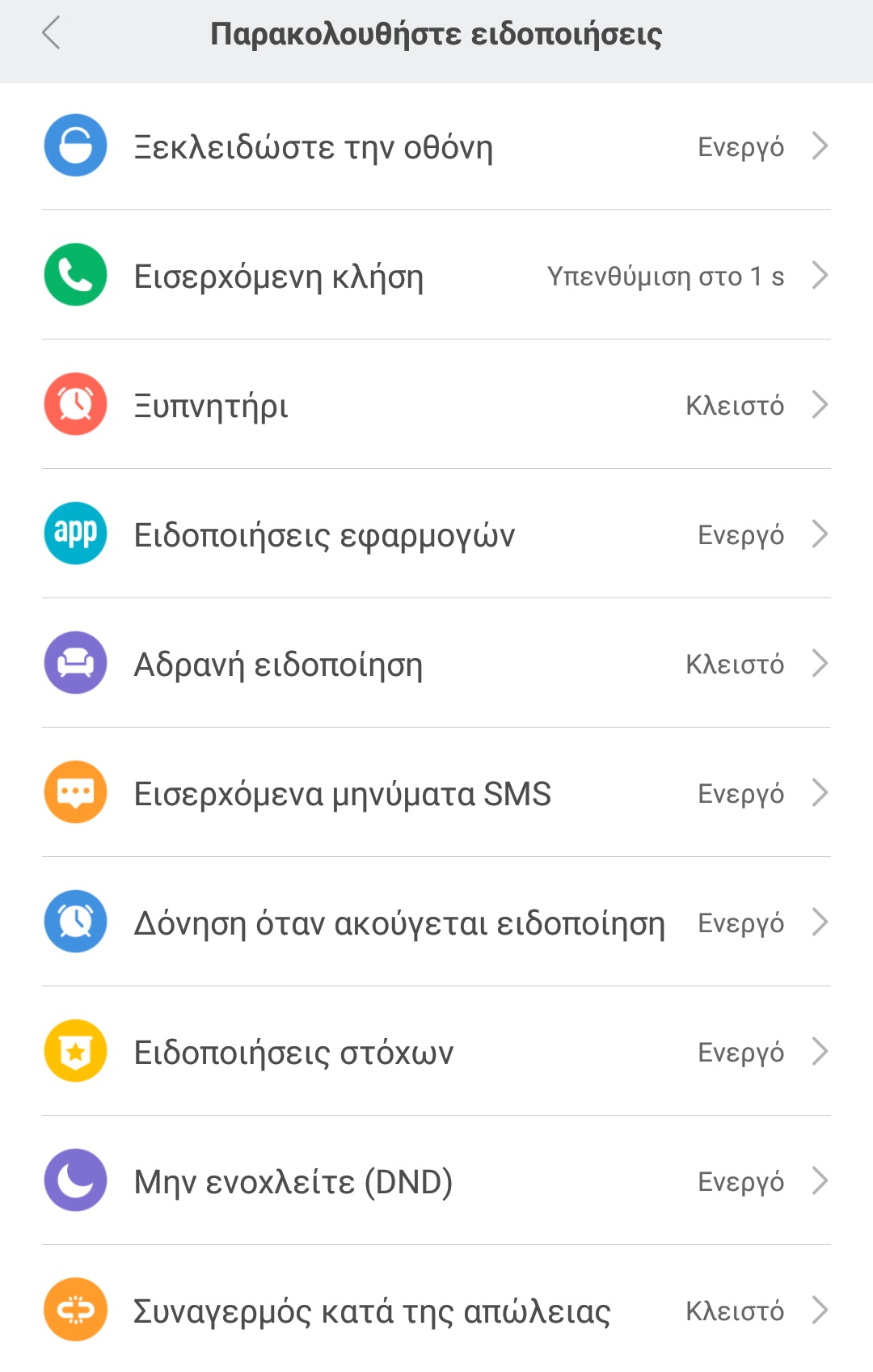Open Εισερχόμενα μηνύματα SMS settings
This screenshot has width=873, height=1372.
(436, 793)
